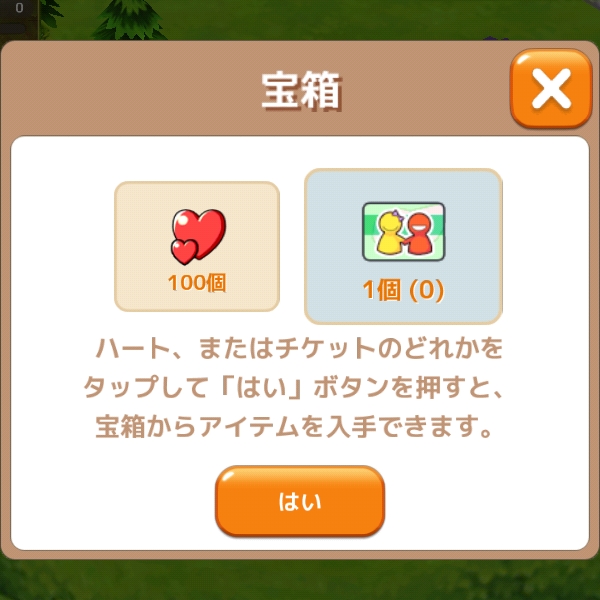Image resolution: width=600 pixels, height=600 pixels.
Task: Choose the 1個 ticket option
Action: (403, 246)
